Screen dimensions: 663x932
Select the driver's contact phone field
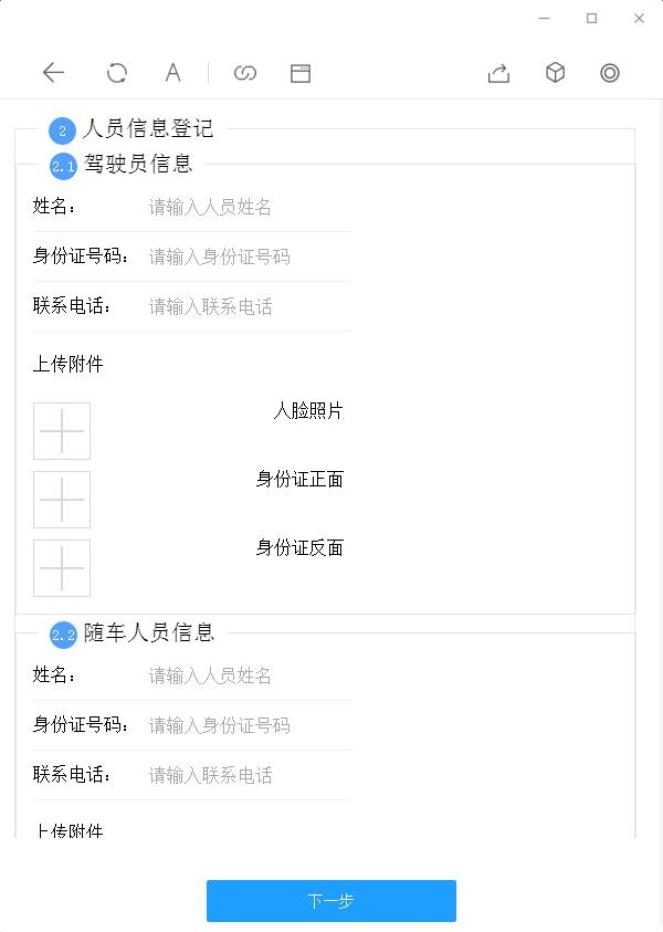click(250, 307)
